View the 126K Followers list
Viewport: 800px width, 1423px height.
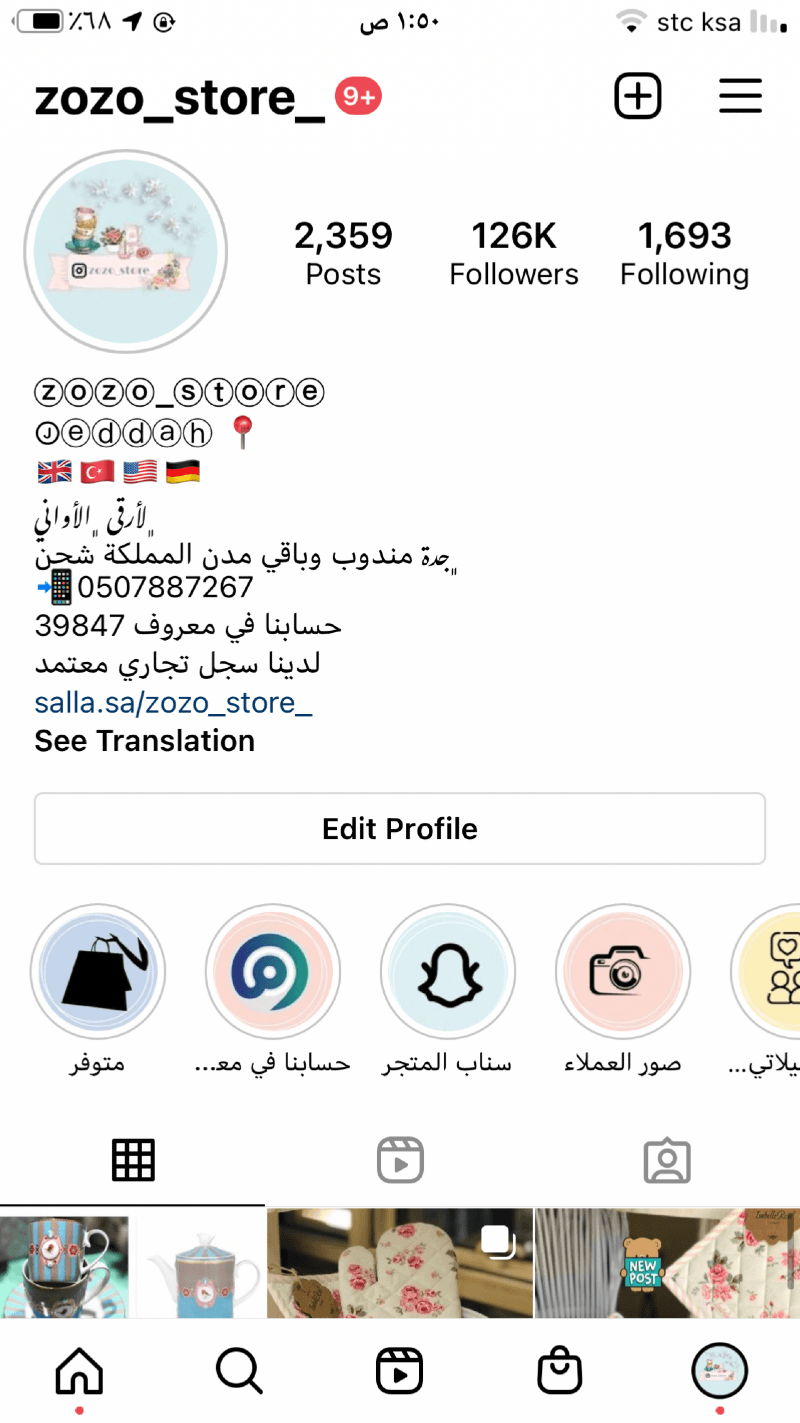[513, 254]
